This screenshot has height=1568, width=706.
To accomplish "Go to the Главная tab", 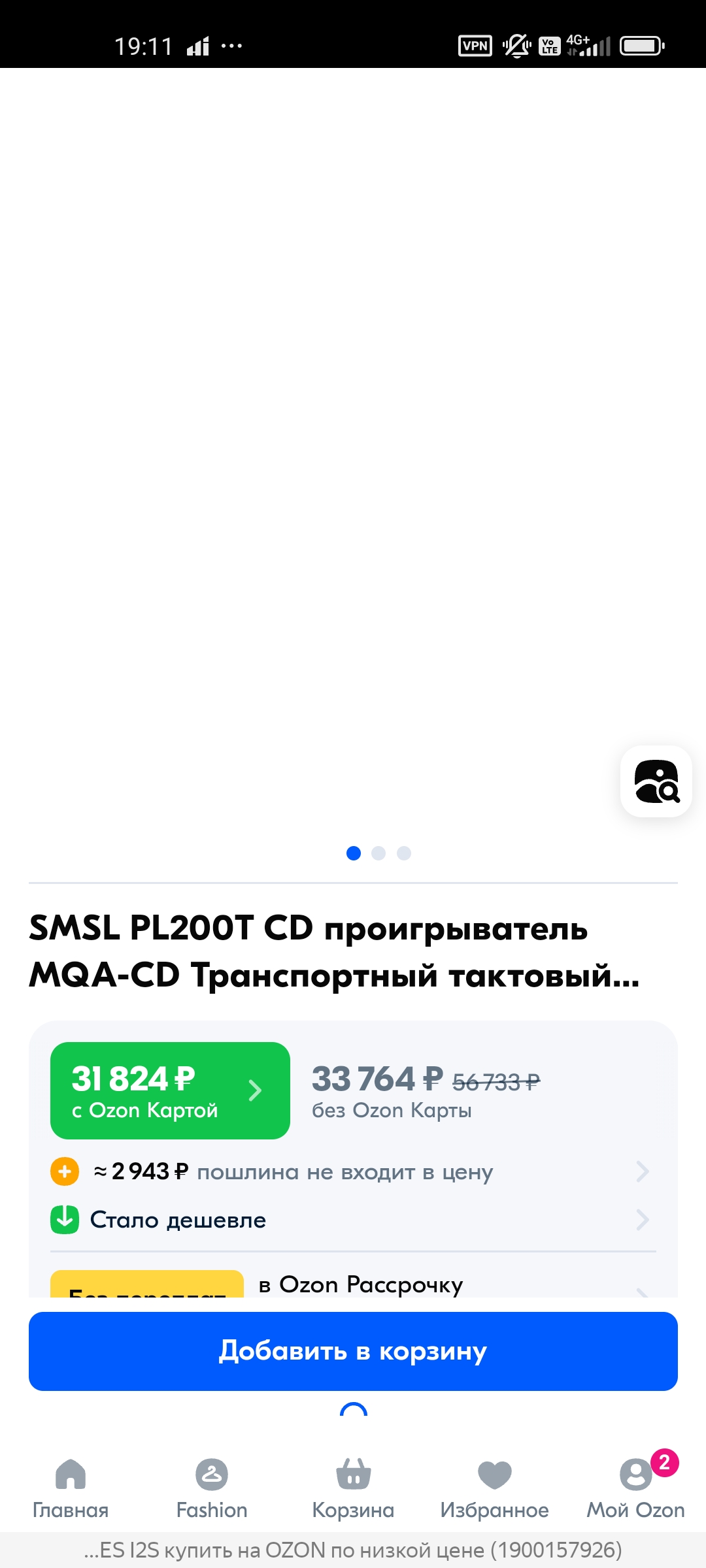I will (71, 1488).
